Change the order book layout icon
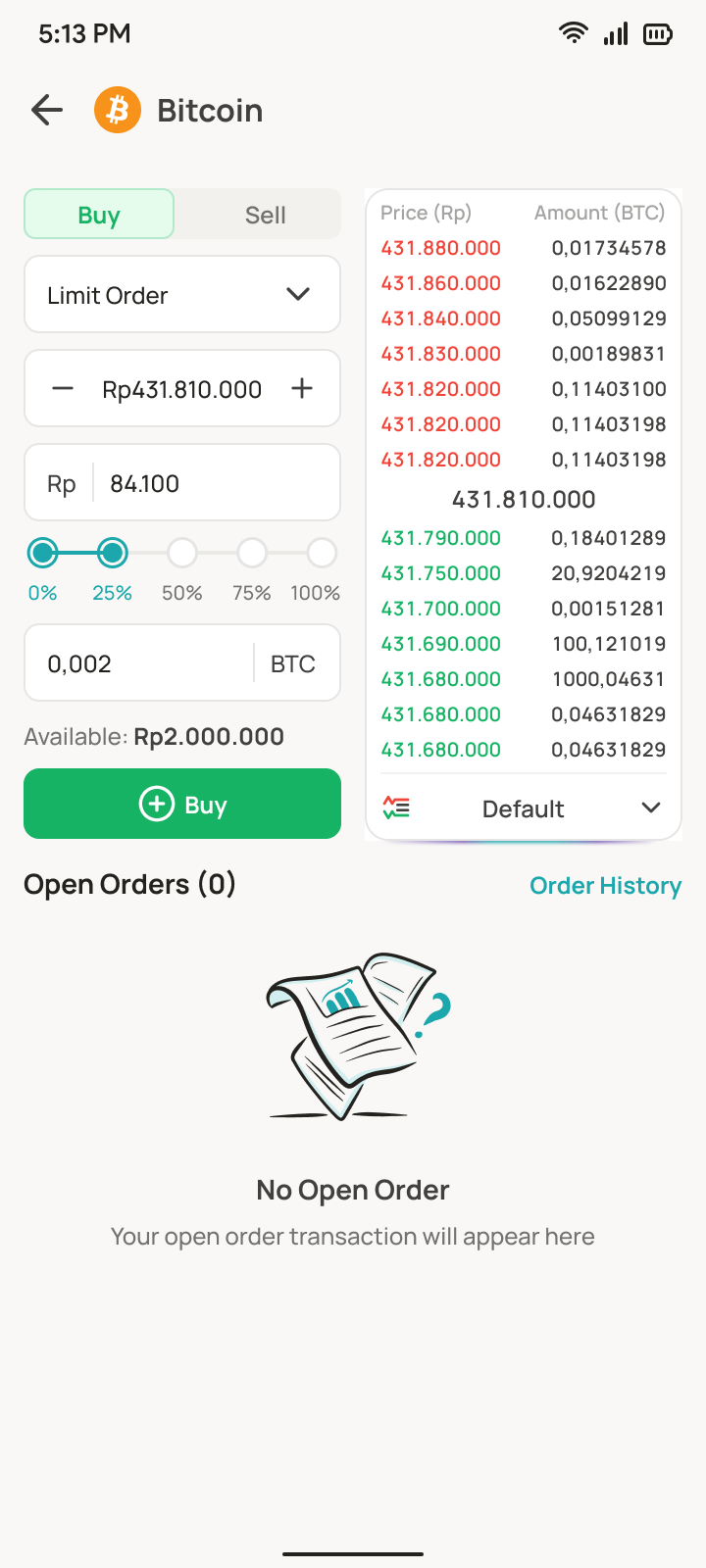706x1568 pixels. 396,808
